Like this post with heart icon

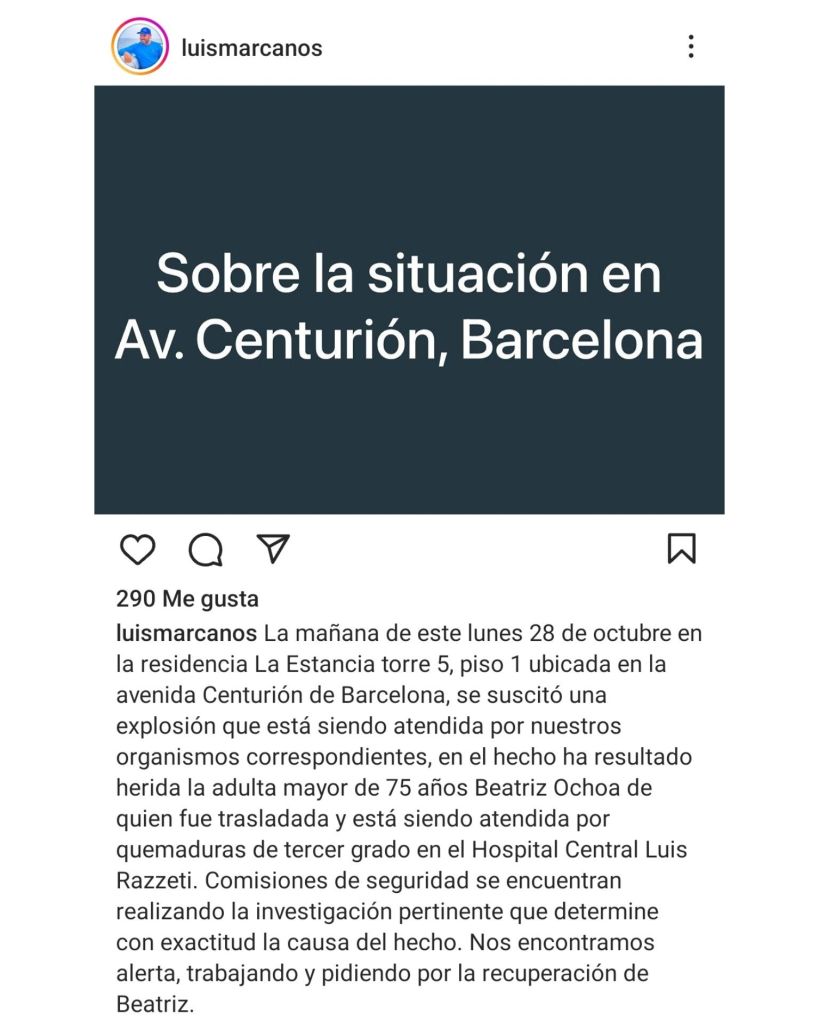pyautogui.click(x=137, y=549)
